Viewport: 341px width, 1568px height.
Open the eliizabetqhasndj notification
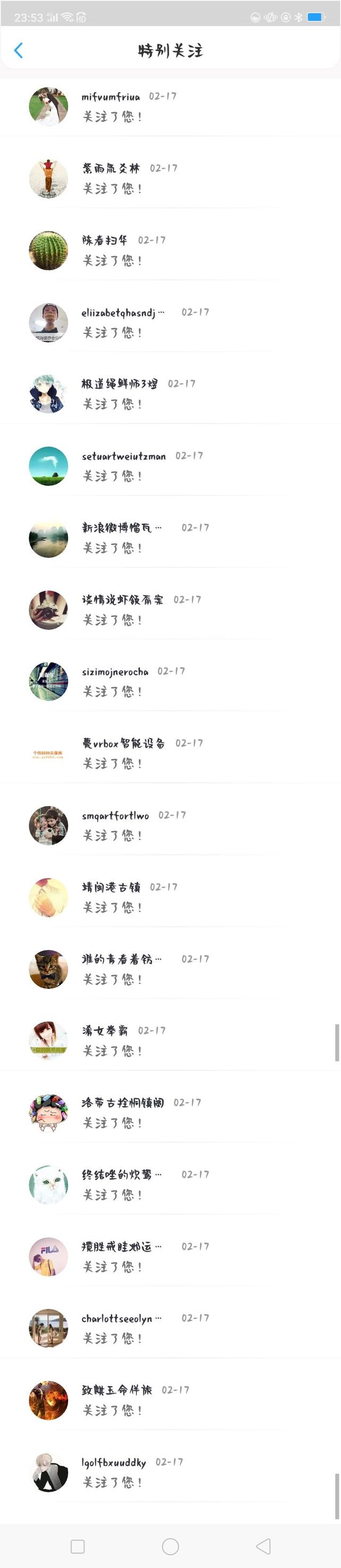[170, 322]
